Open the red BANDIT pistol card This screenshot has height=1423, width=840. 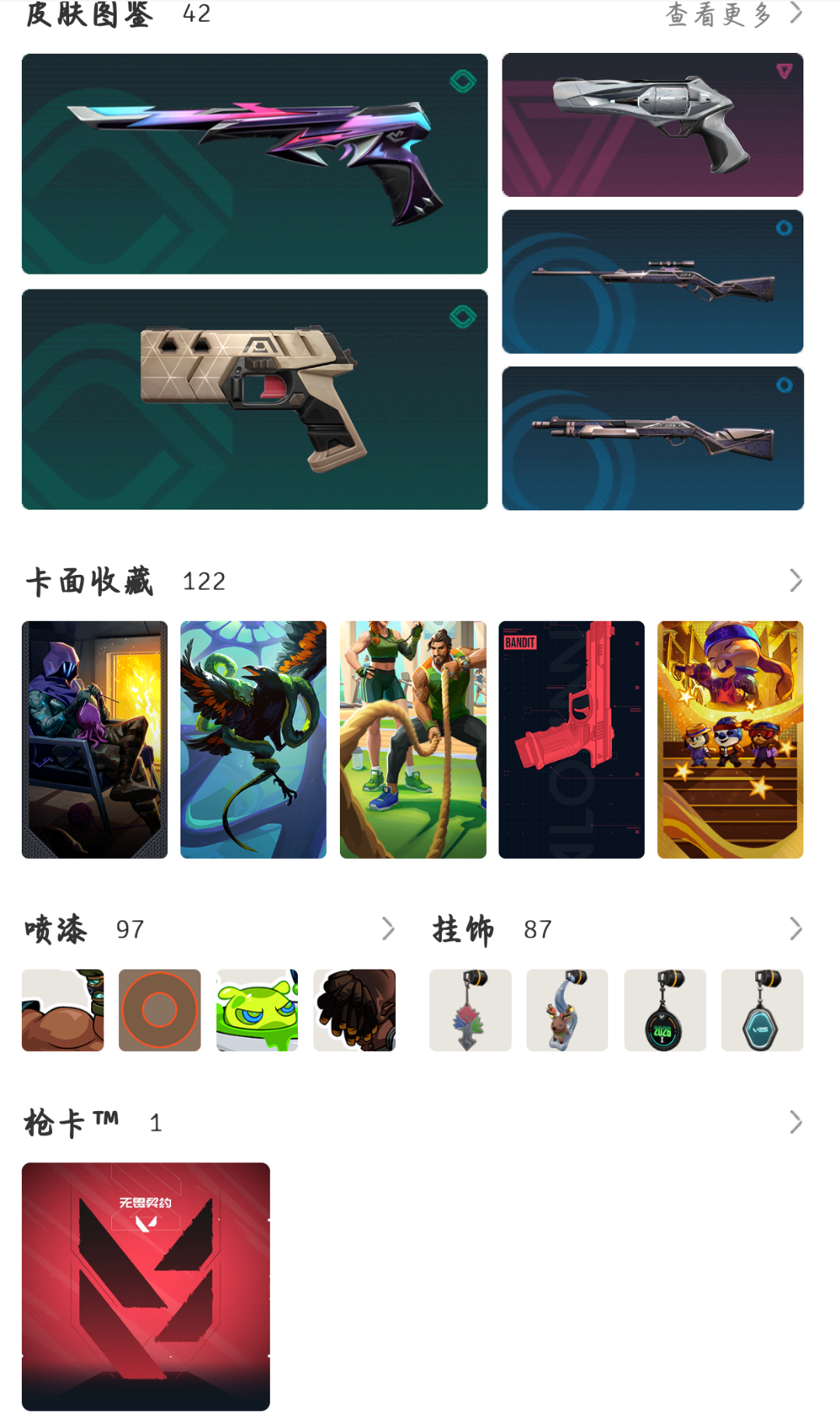572,739
